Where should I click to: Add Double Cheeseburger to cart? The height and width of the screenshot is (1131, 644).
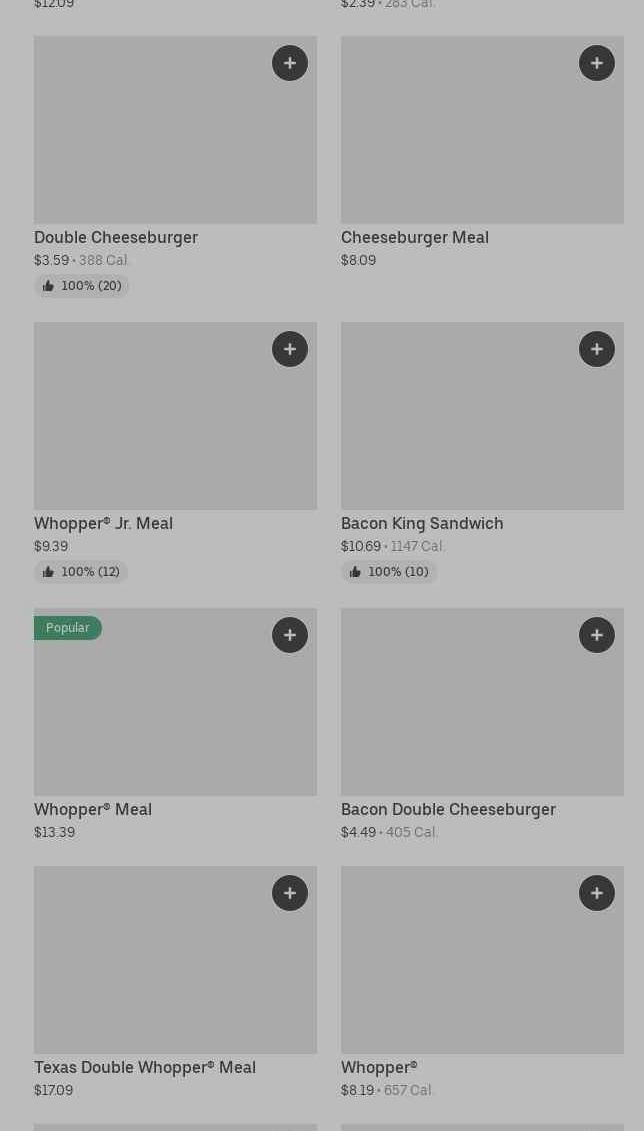[x=290, y=63]
